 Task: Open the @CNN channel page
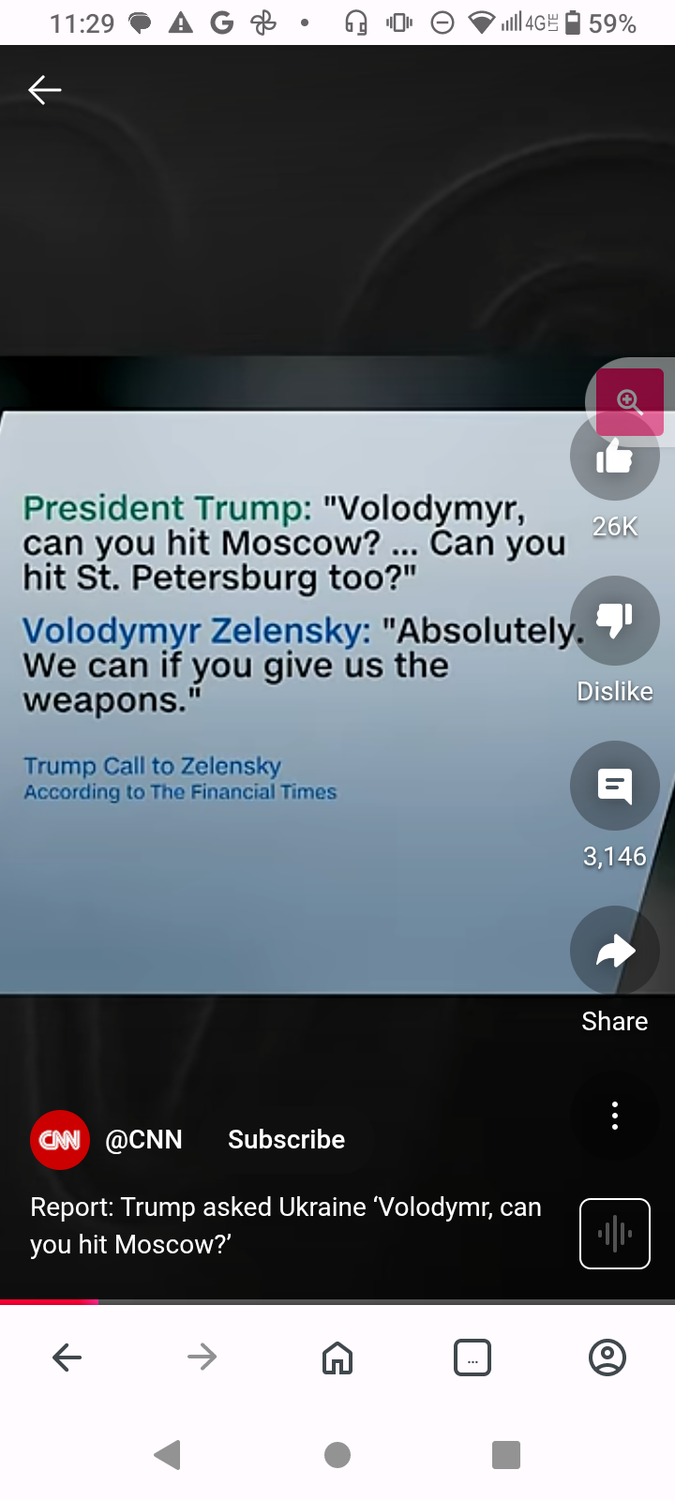pos(143,1140)
